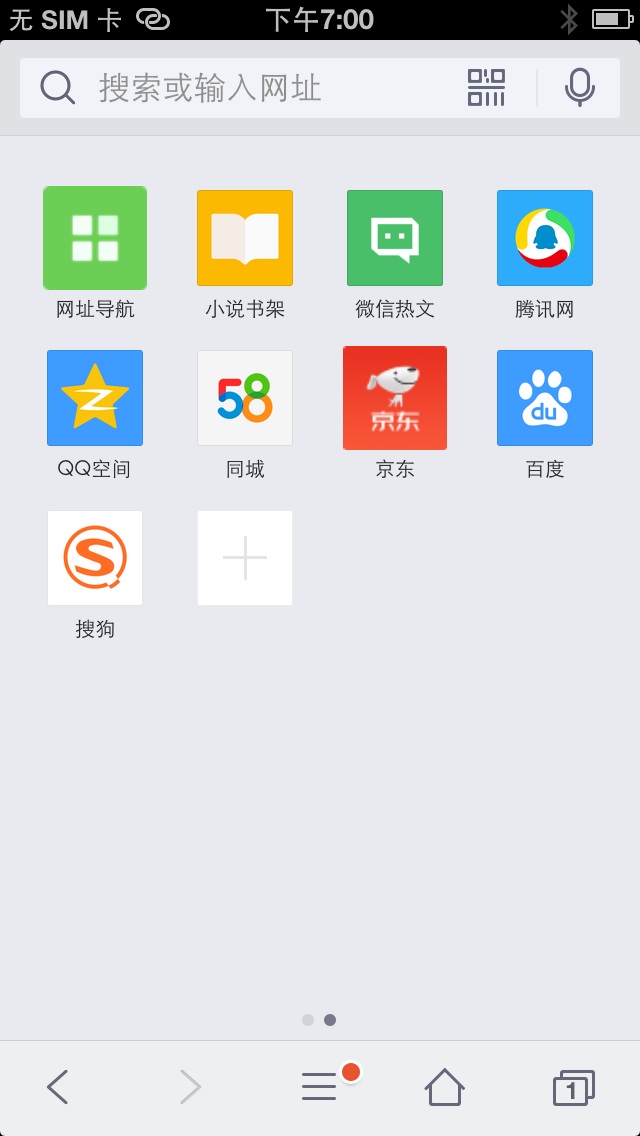Open the QR code scanner
The width and height of the screenshot is (640, 1136).
pos(486,88)
